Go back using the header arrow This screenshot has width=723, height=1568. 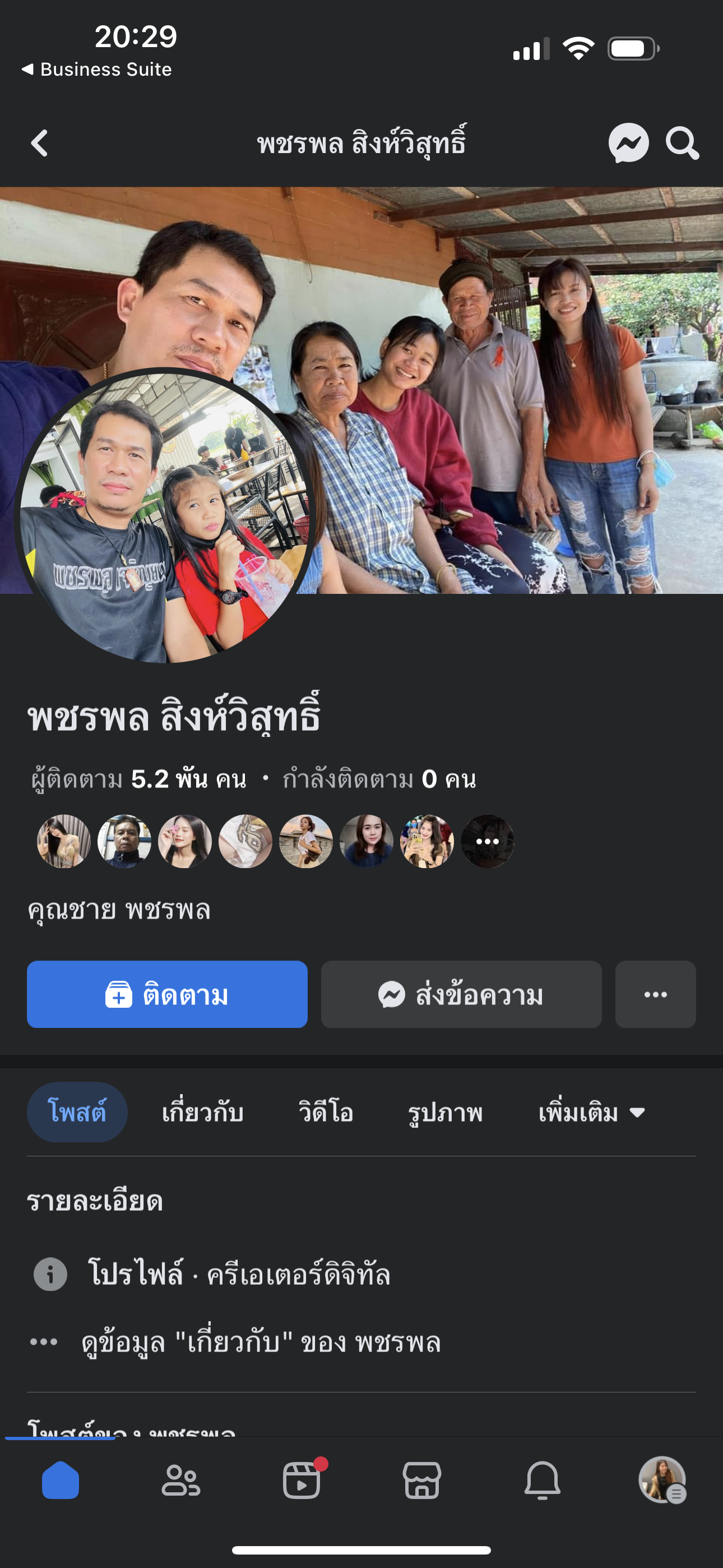click(x=40, y=144)
